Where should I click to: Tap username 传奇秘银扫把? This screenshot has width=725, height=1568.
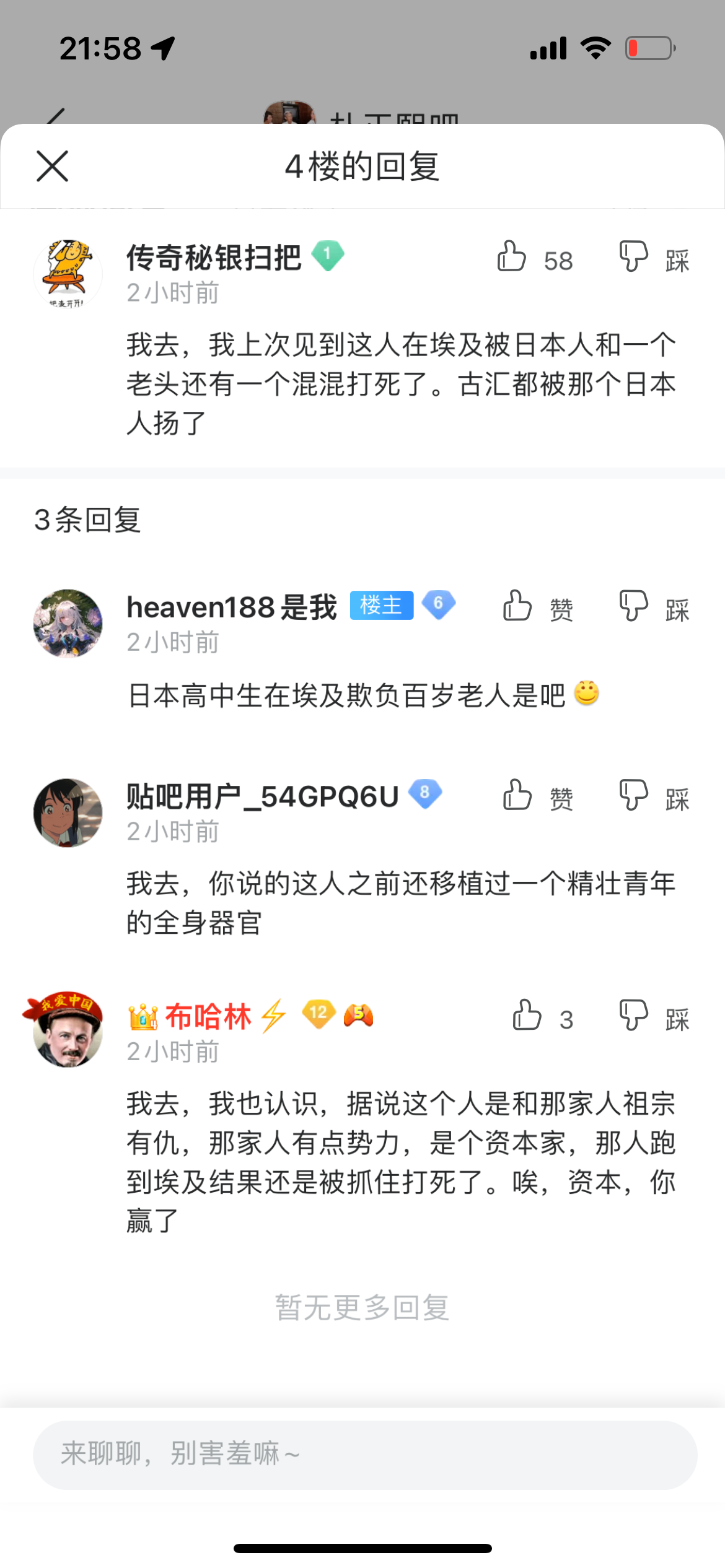tap(214, 258)
